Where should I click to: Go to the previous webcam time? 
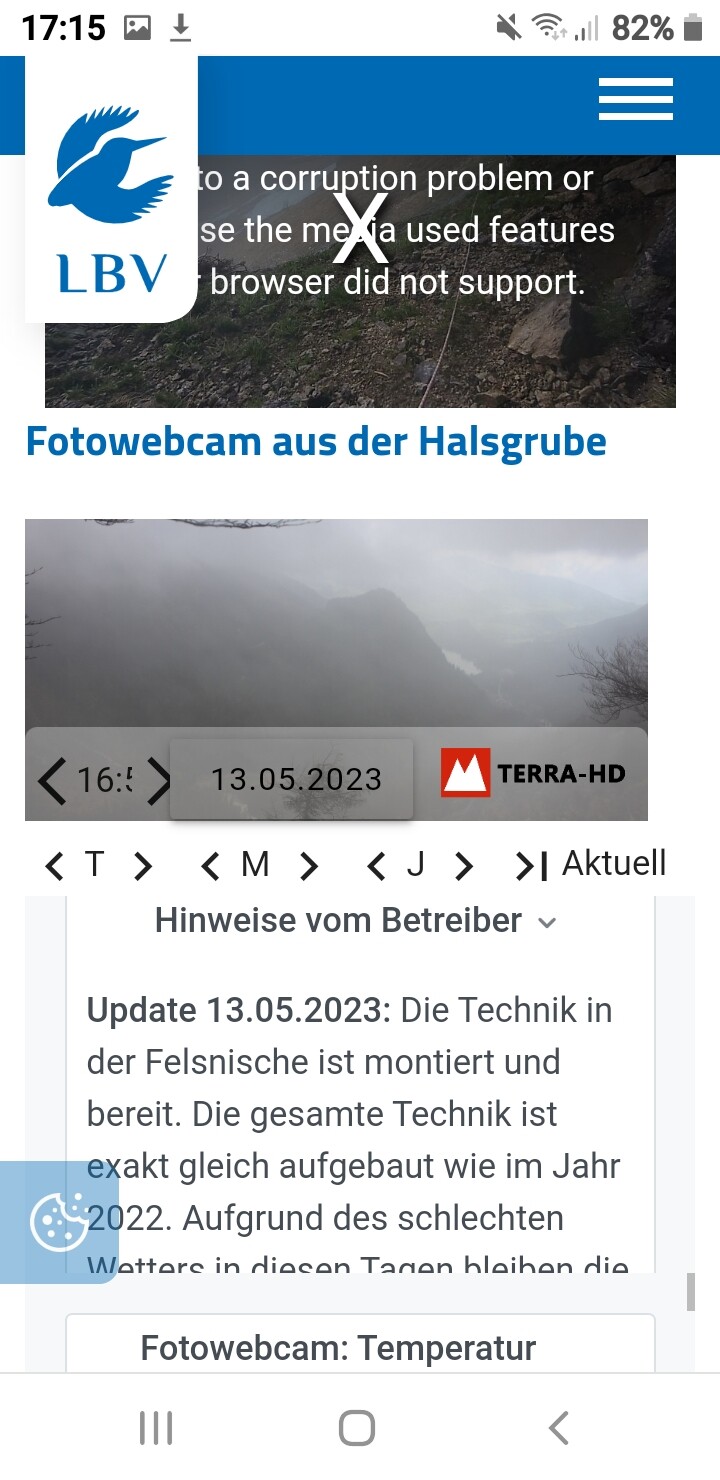[53, 780]
